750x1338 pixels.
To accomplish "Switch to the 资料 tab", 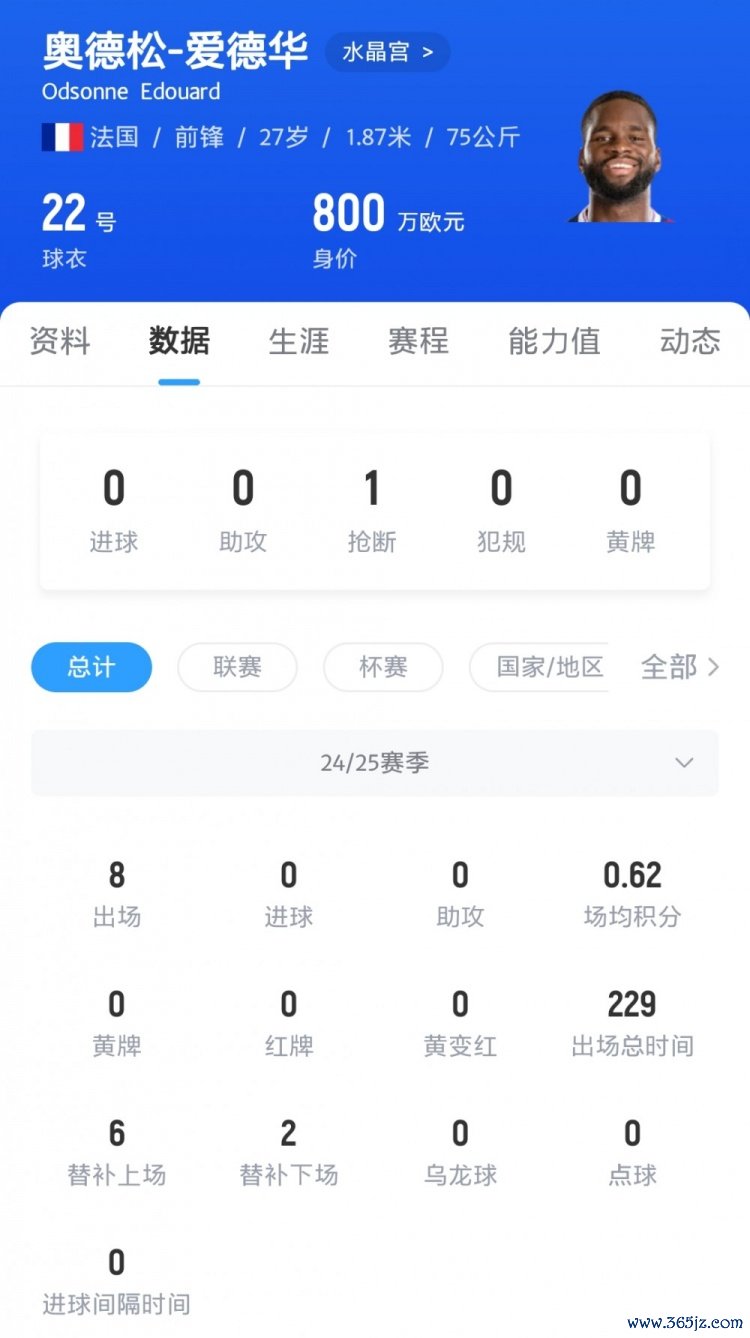I will [59, 342].
